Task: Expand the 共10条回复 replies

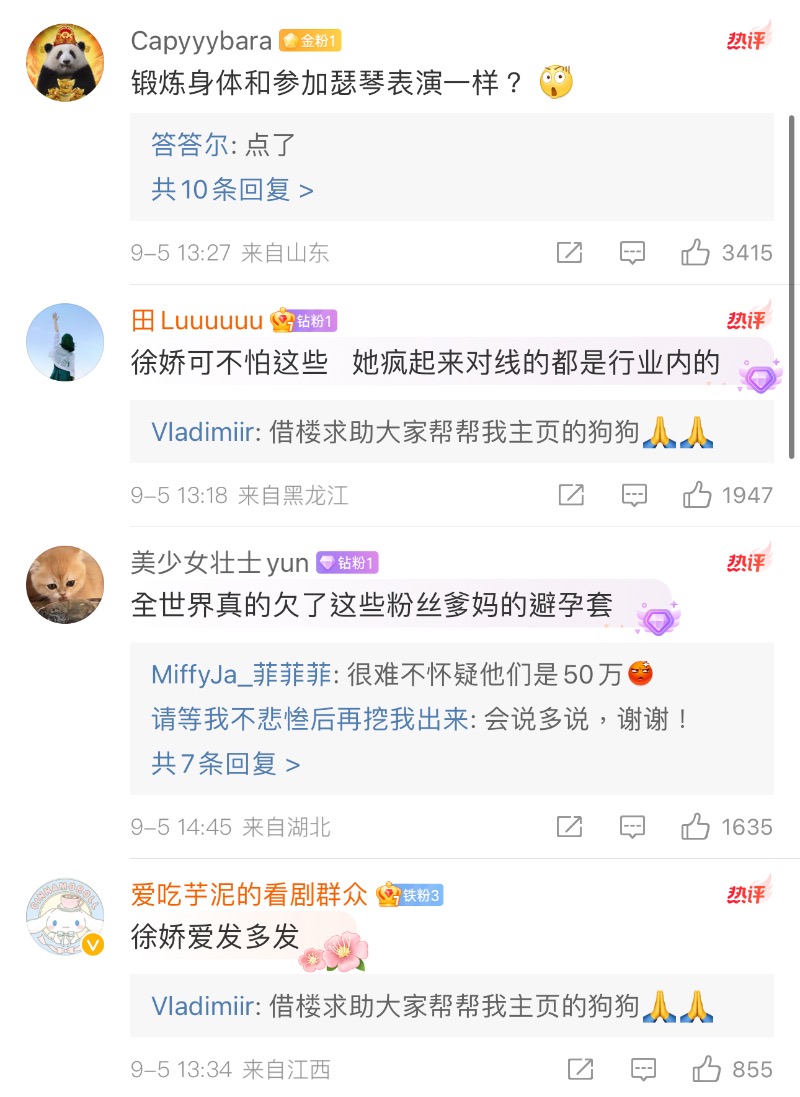Action: click(x=232, y=190)
